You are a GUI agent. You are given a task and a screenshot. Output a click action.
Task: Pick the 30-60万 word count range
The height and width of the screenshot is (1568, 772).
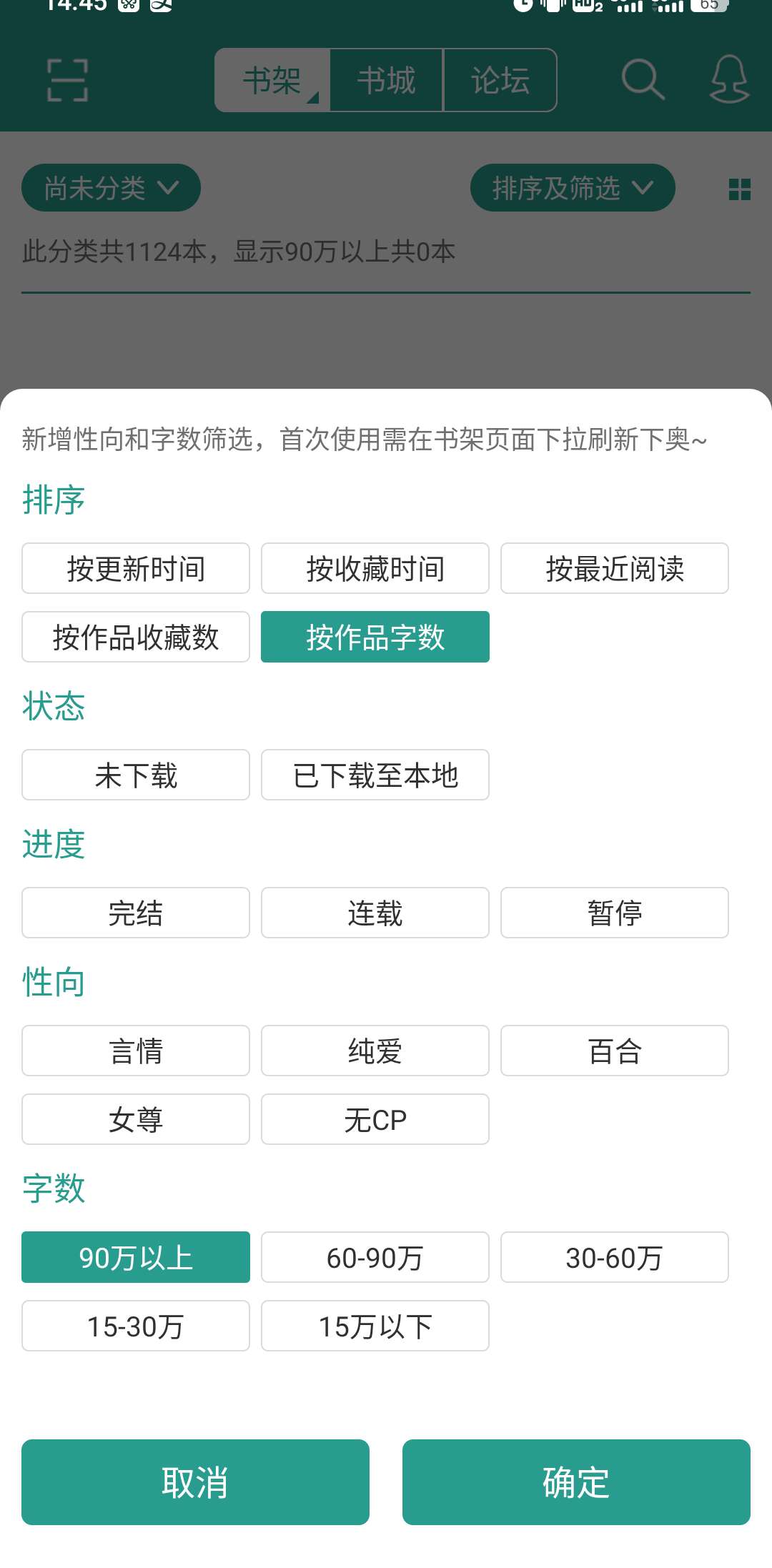pos(615,1257)
